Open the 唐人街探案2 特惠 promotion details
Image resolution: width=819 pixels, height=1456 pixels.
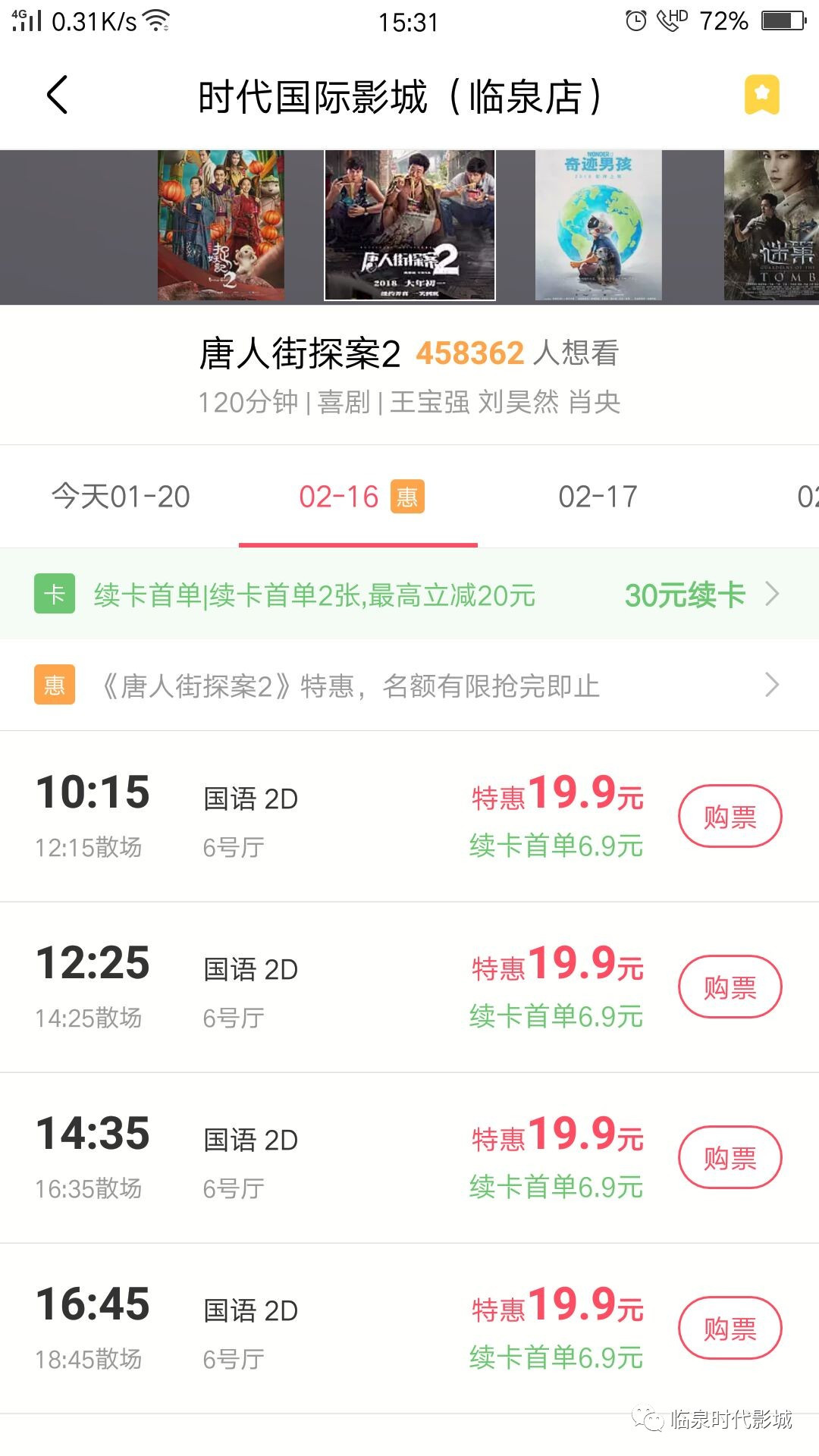[x=409, y=686]
